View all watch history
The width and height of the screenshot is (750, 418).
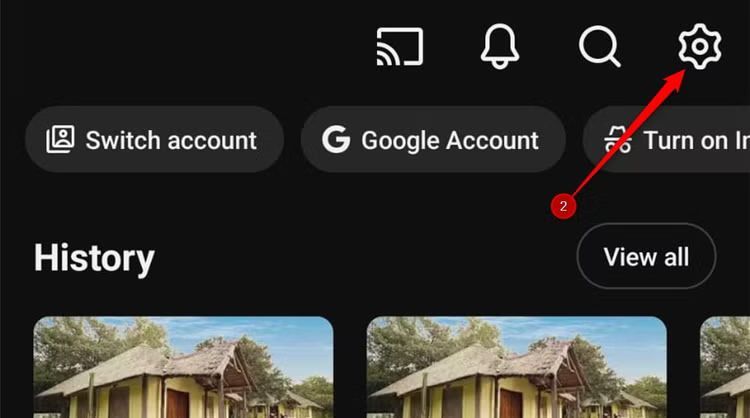coord(646,257)
